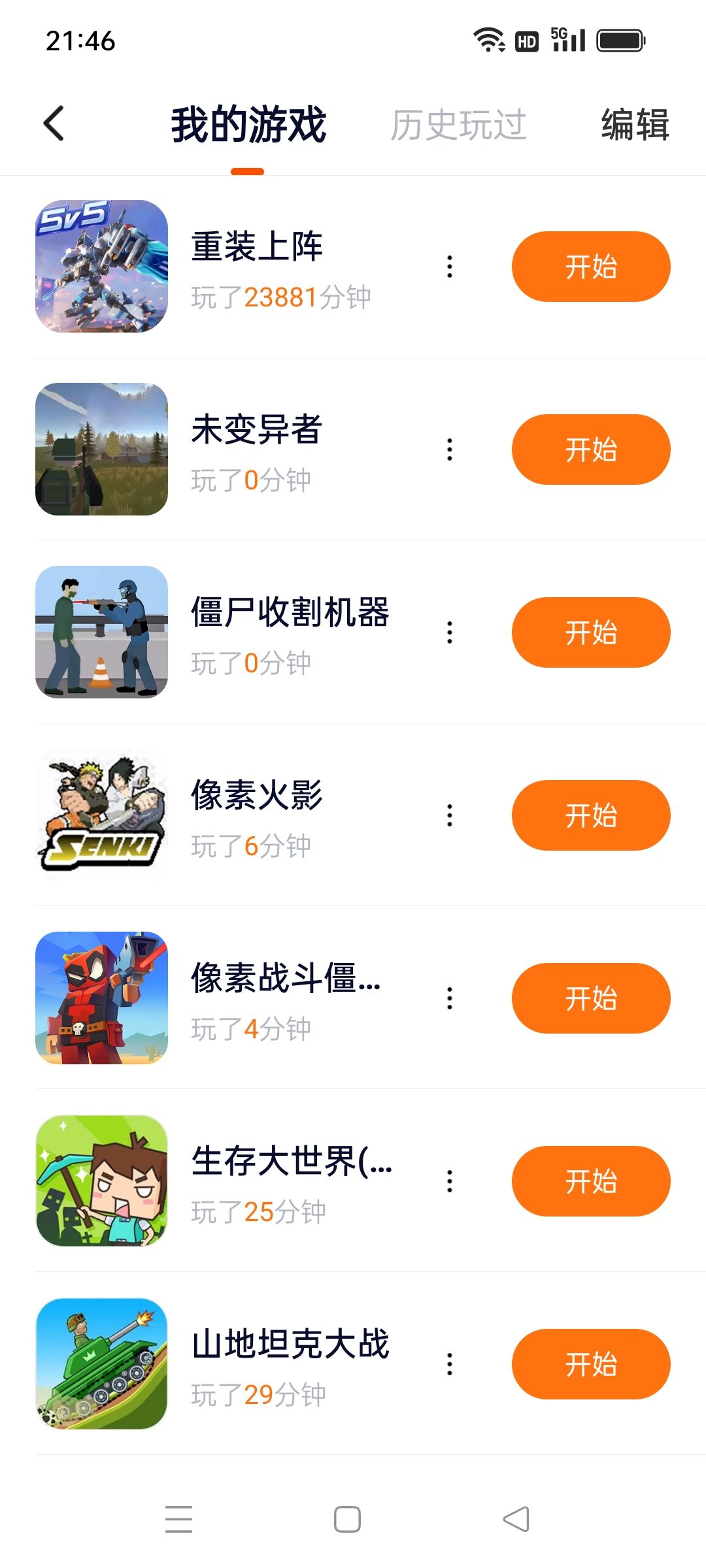Switch to the 历史玩过 tab

tap(458, 125)
